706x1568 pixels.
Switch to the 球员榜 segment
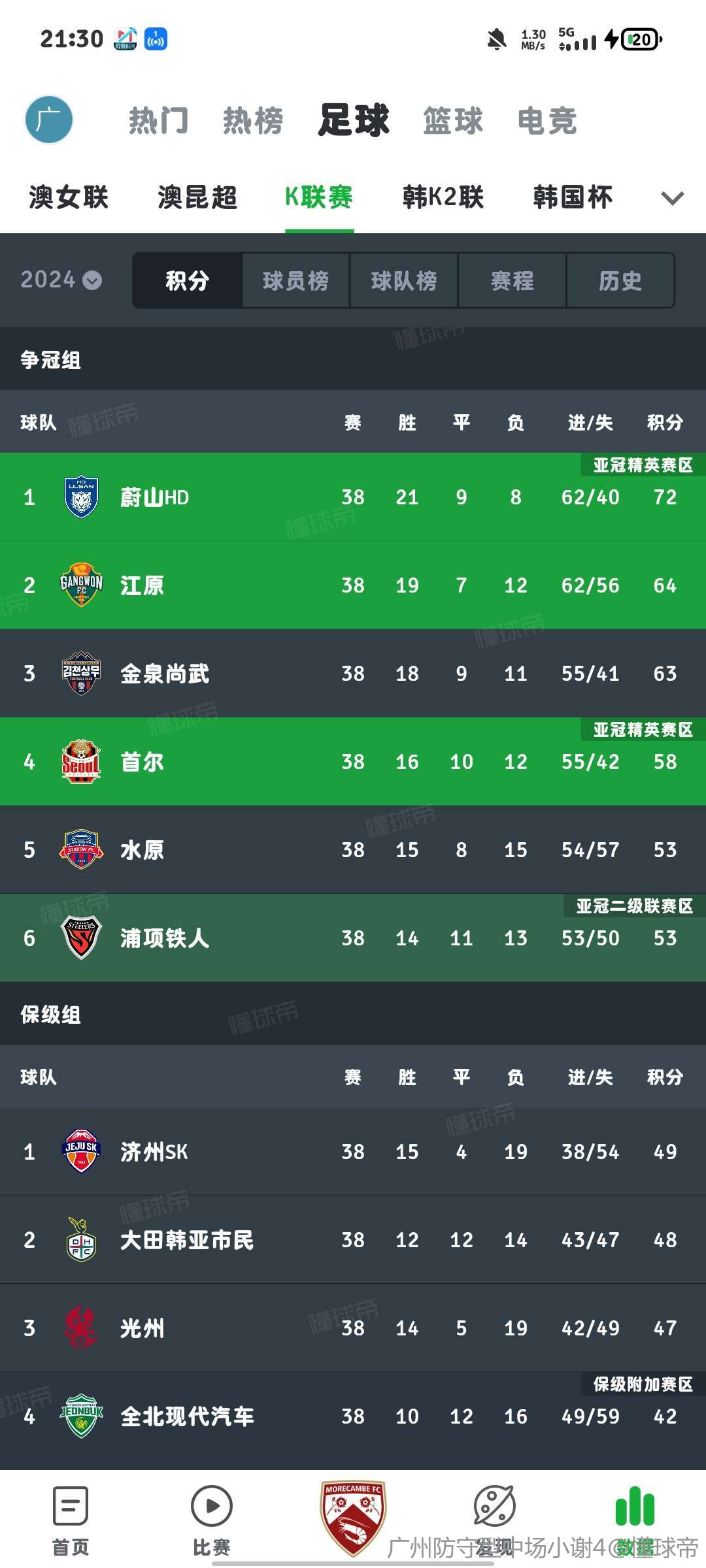(x=295, y=280)
